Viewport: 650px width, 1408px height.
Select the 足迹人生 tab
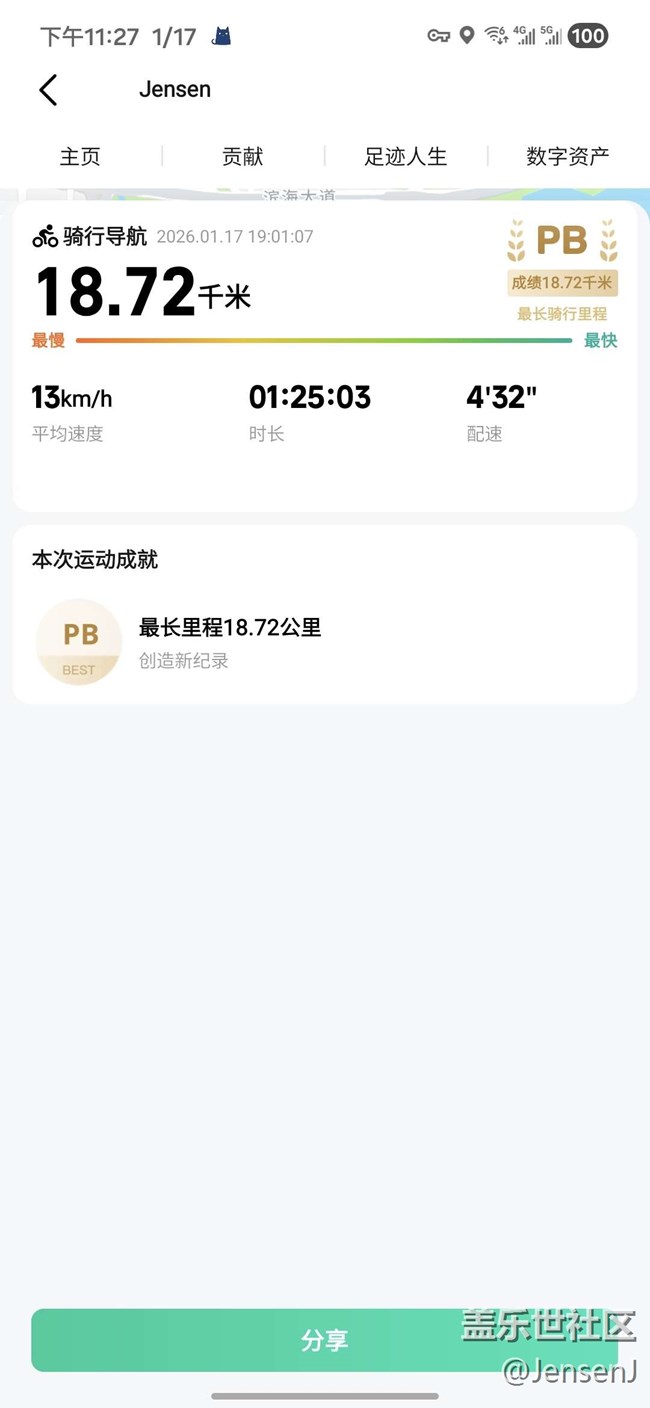pyautogui.click(x=405, y=156)
